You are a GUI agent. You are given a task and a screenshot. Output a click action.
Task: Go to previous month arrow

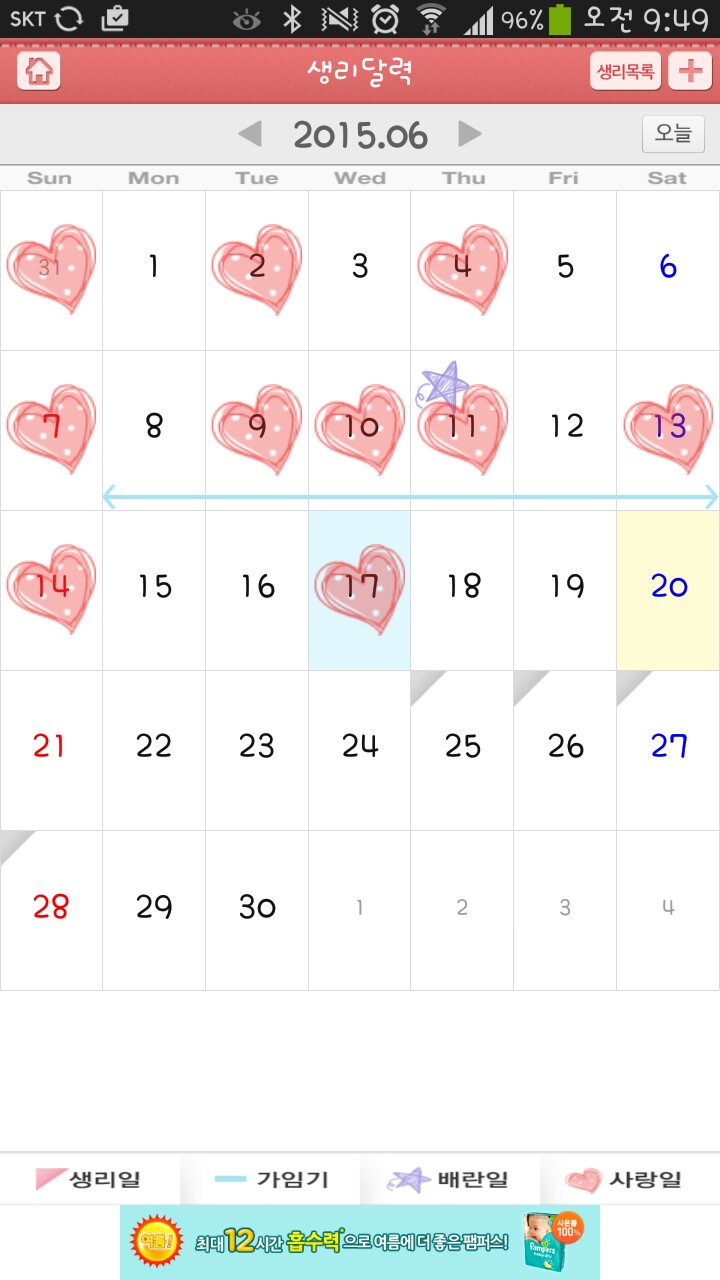point(250,134)
